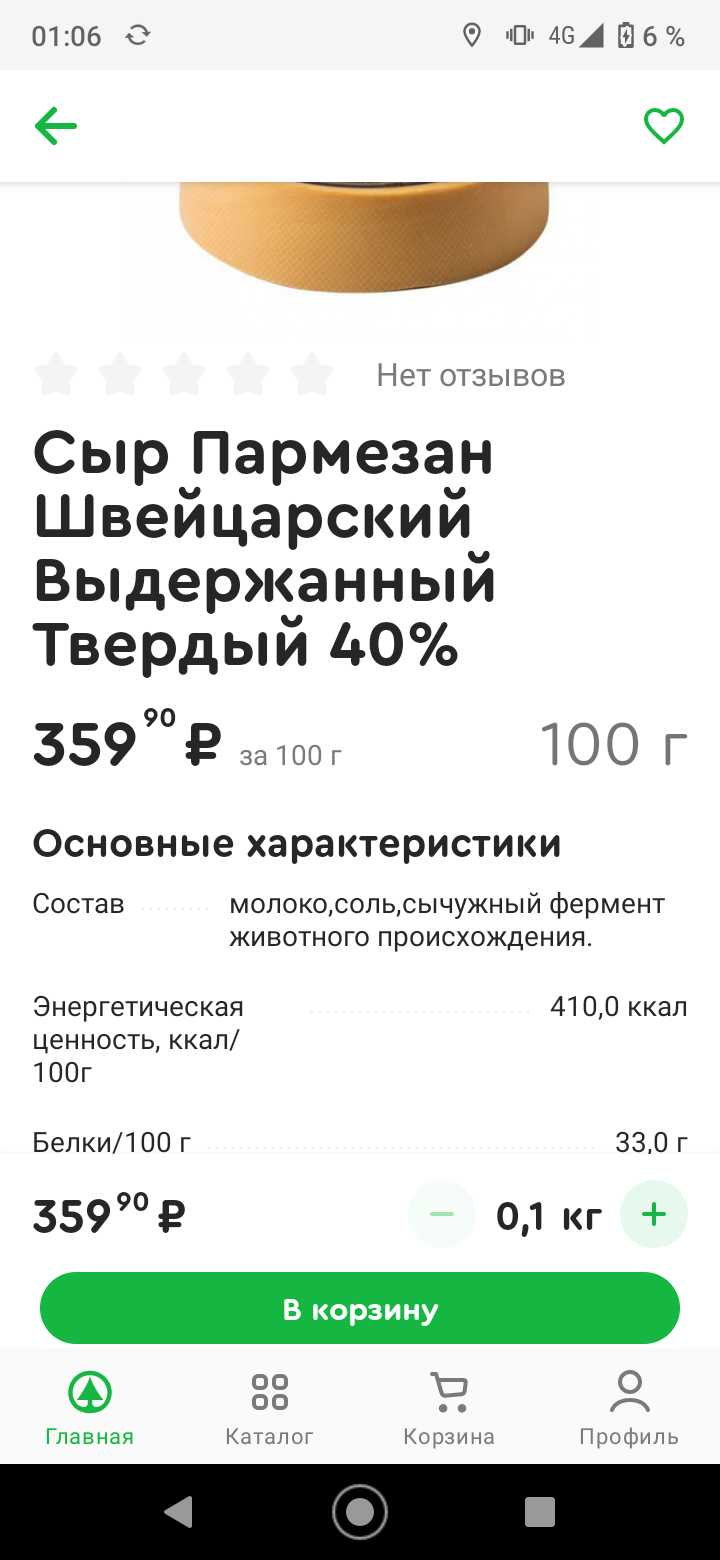The image size is (720, 1560).
Task: Tap the system home button
Action: [360, 1511]
